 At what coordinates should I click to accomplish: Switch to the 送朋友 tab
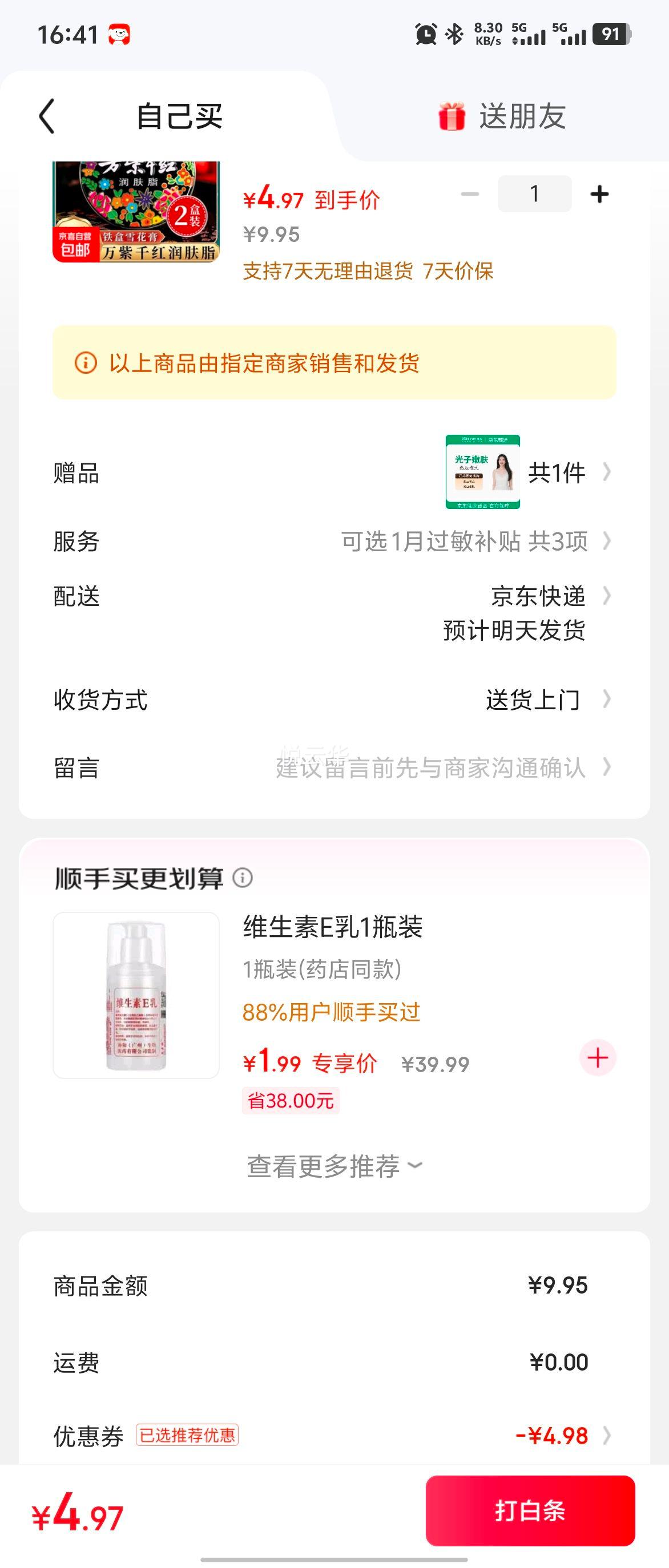(522, 117)
